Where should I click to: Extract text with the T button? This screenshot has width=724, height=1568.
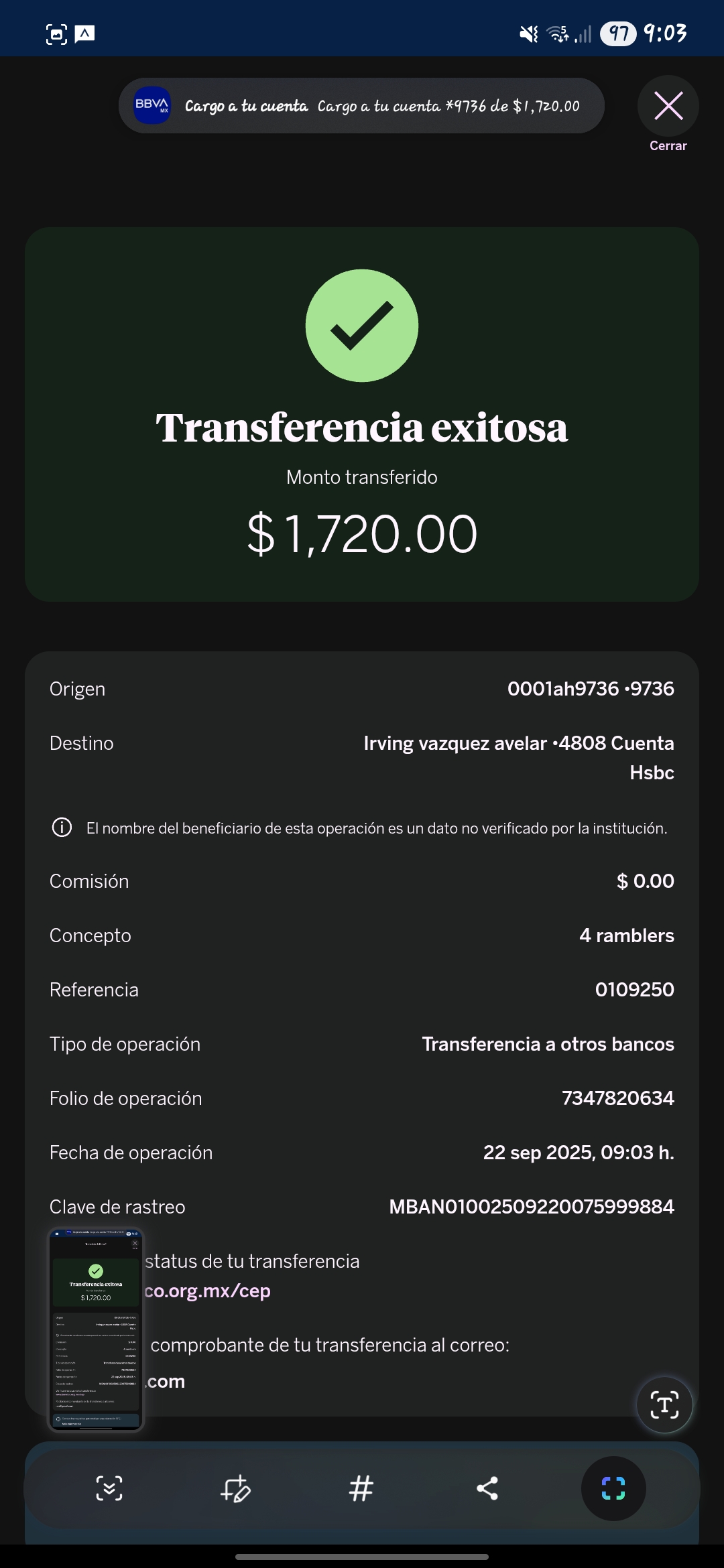coord(664,1404)
